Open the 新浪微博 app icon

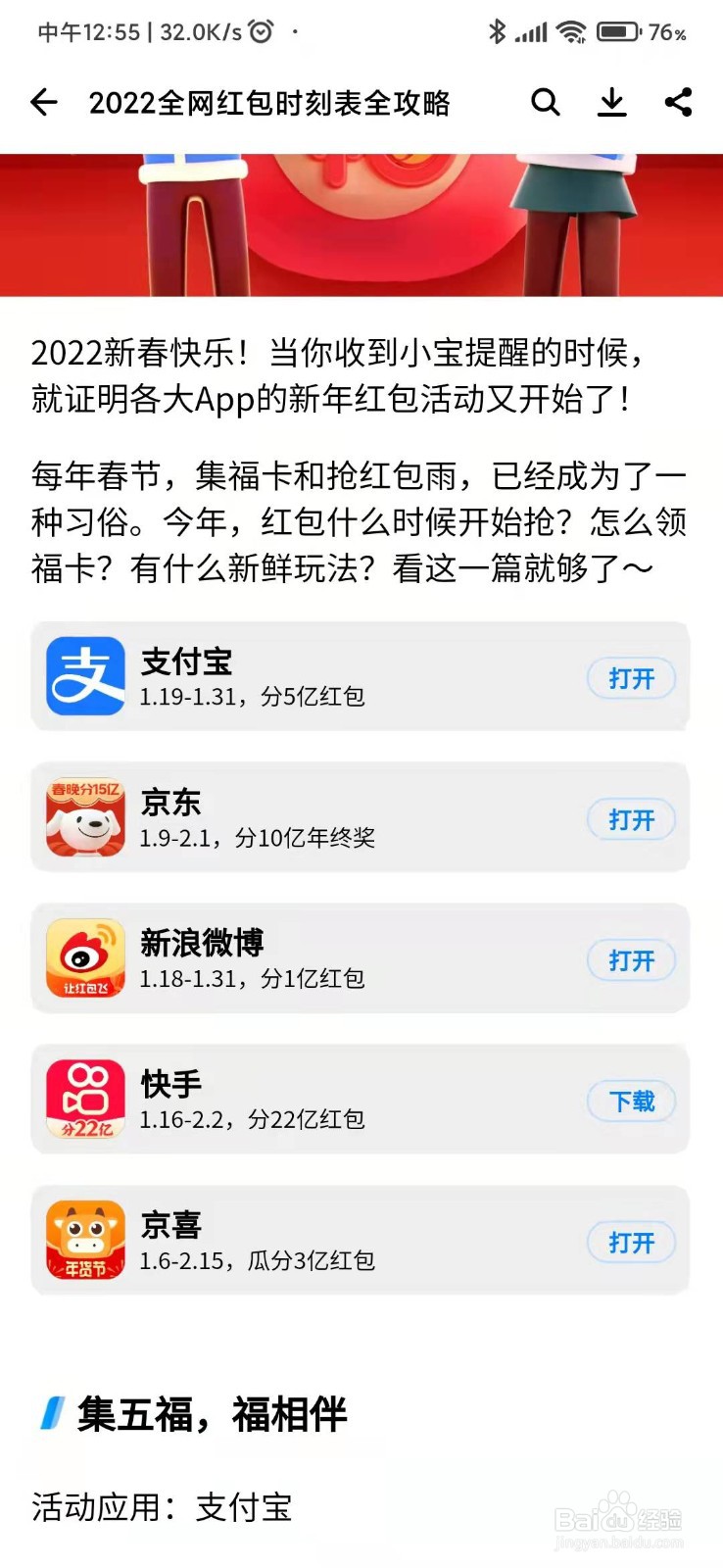[85, 959]
